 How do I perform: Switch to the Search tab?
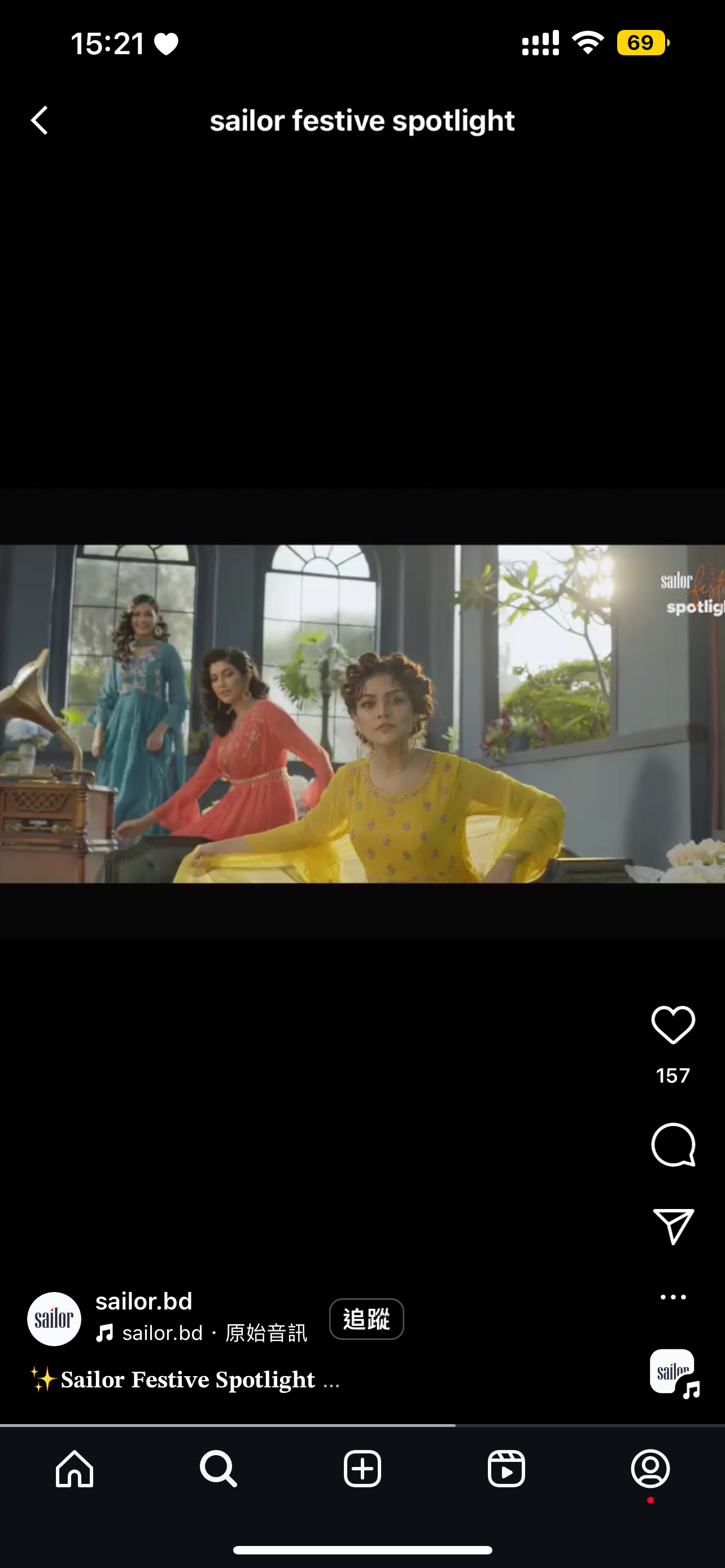point(218,1468)
